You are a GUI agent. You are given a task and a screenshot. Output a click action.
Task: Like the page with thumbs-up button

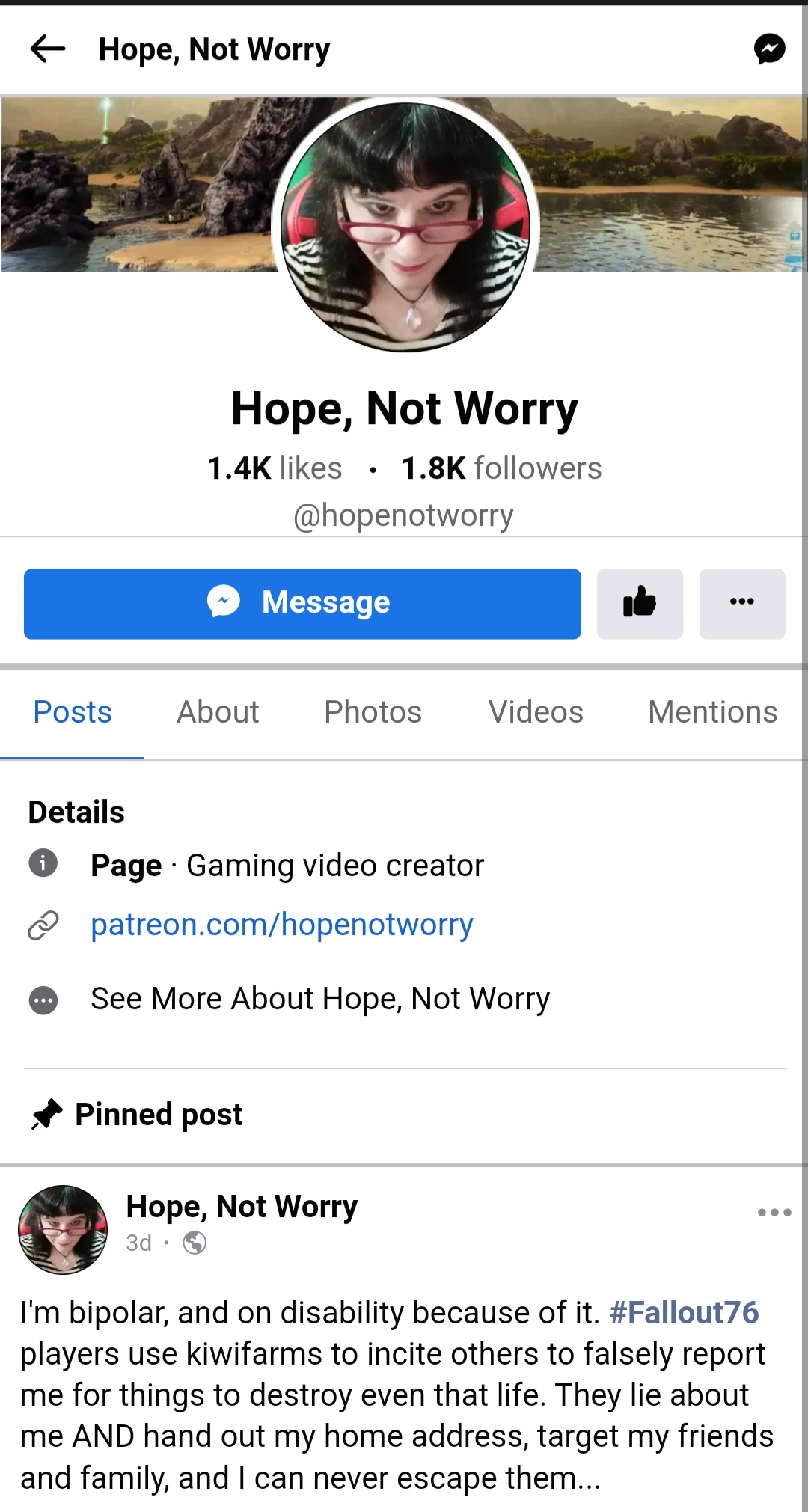pos(640,604)
